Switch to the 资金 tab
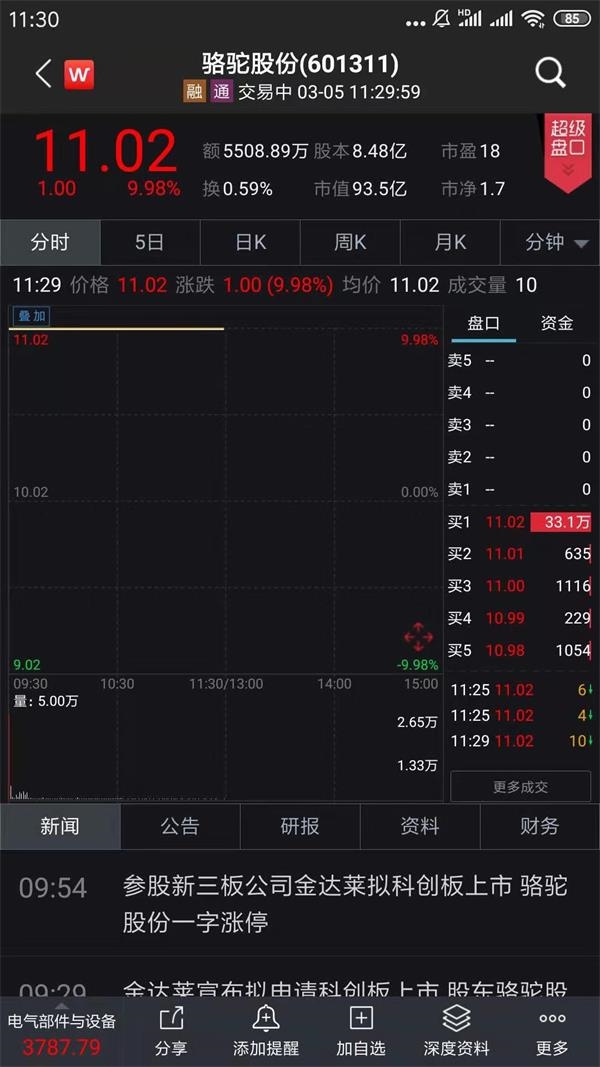This screenshot has width=600, height=1067. click(x=557, y=323)
